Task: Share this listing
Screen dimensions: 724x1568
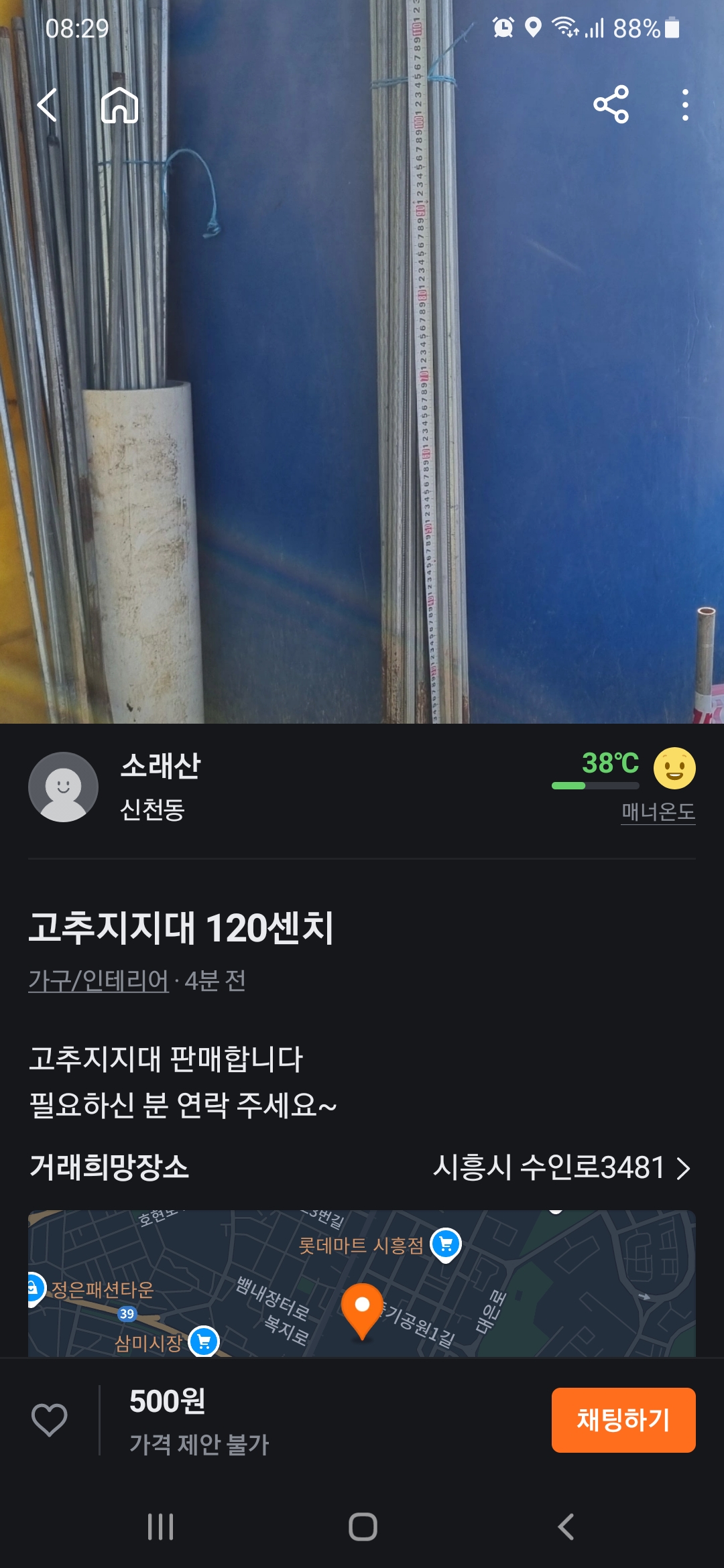Action: [x=611, y=105]
